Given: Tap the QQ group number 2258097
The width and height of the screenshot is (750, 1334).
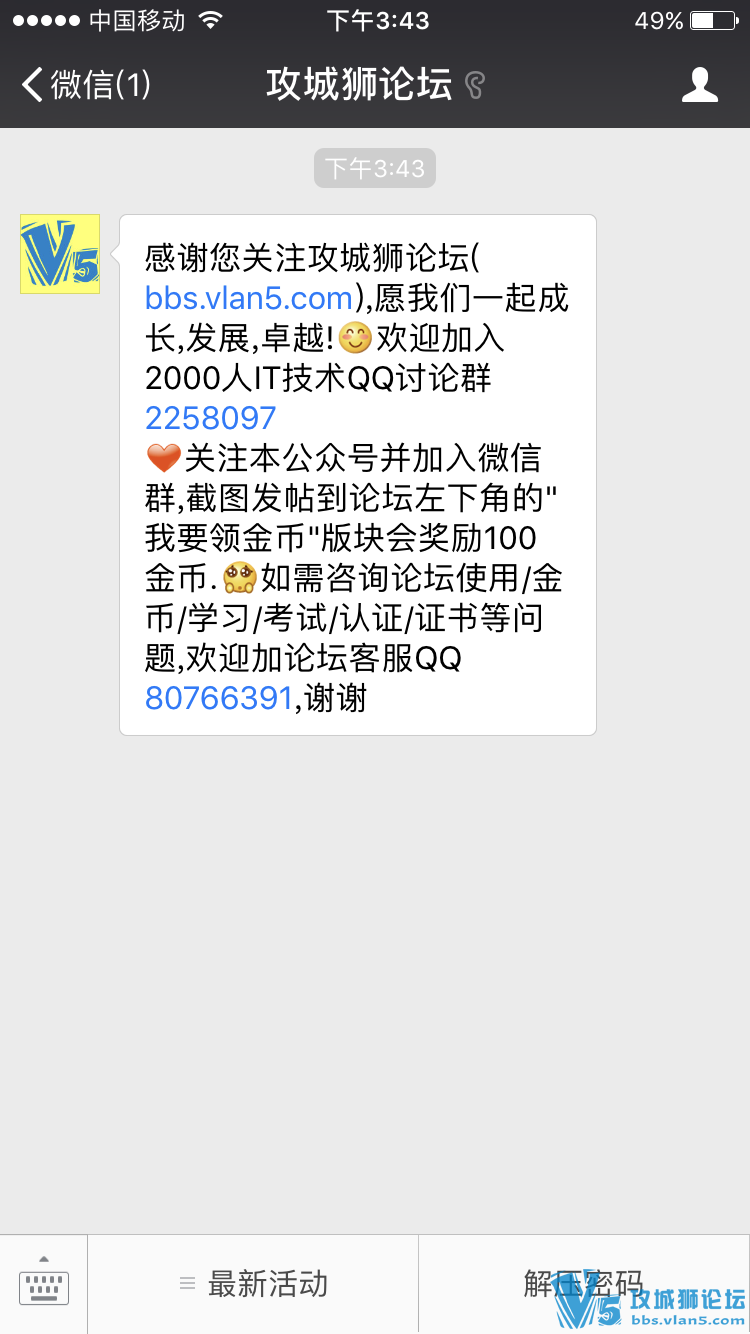Looking at the screenshot, I should tap(210, 418).
